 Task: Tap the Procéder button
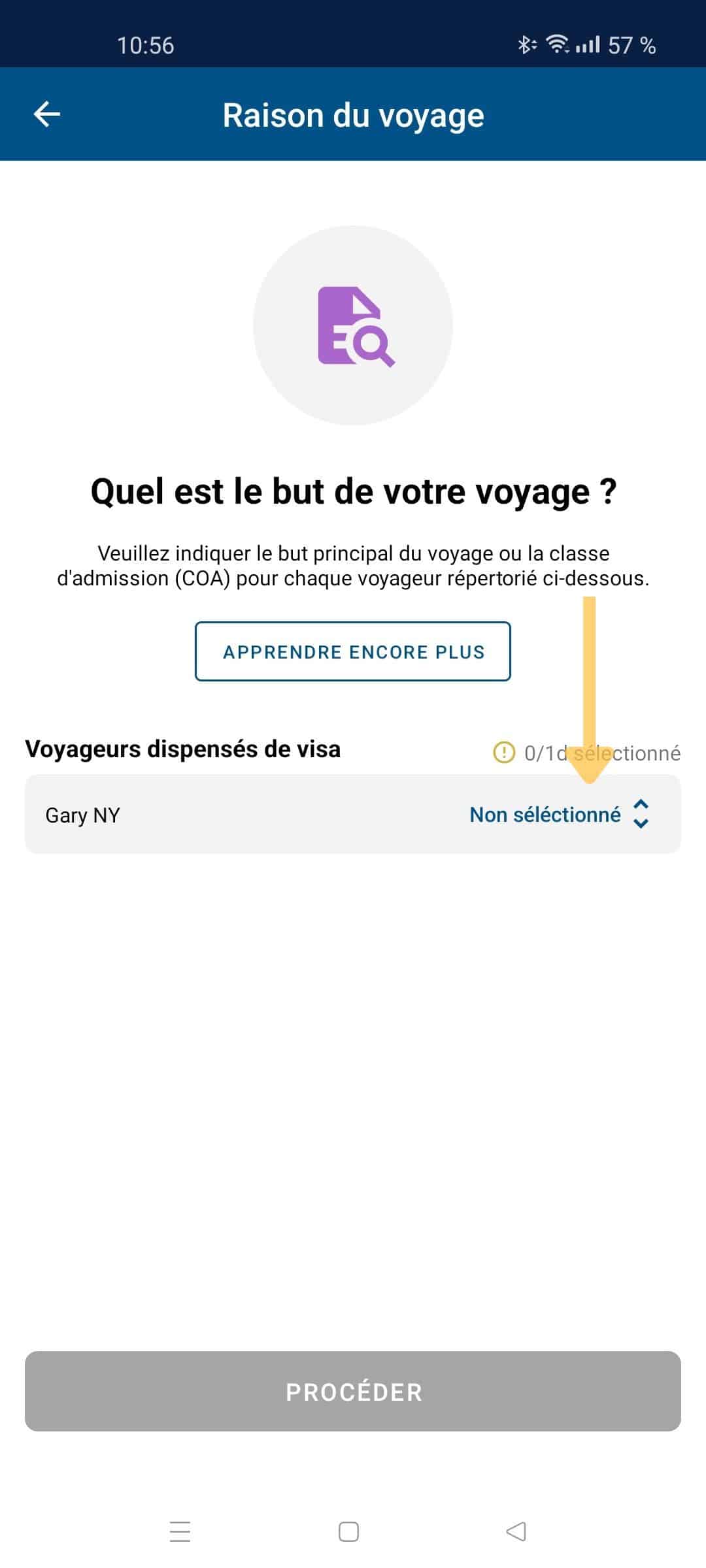[353, 1392]
